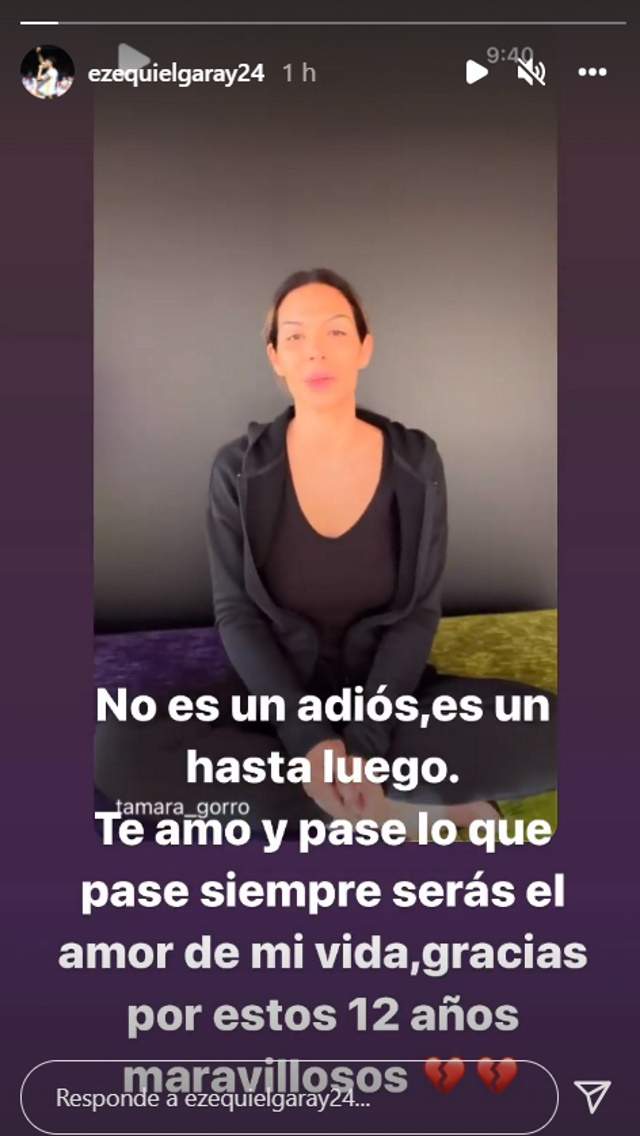Open the tamara_gorro mention tag

point(182,807)
